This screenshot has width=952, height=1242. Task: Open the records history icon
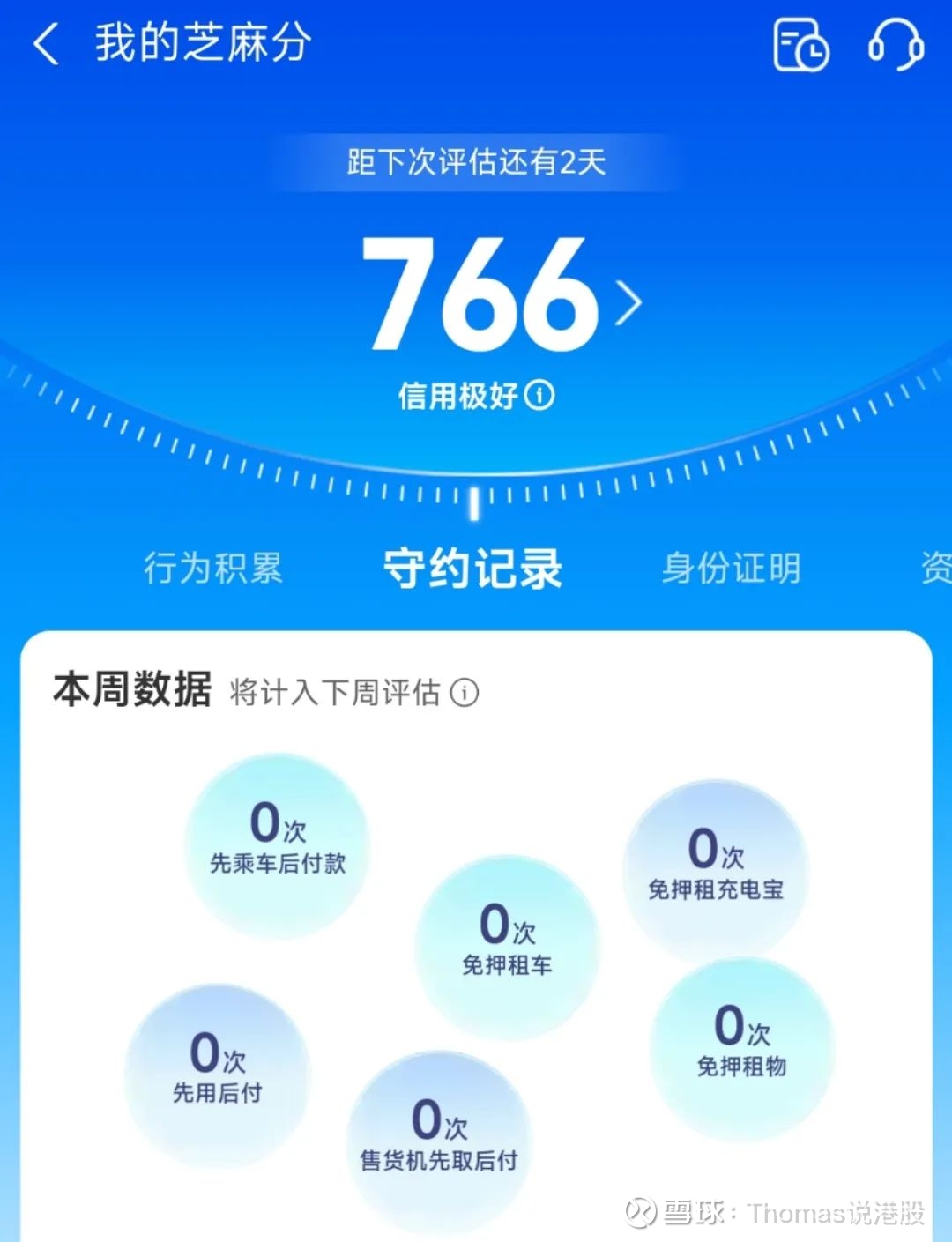tap(800, 44)
